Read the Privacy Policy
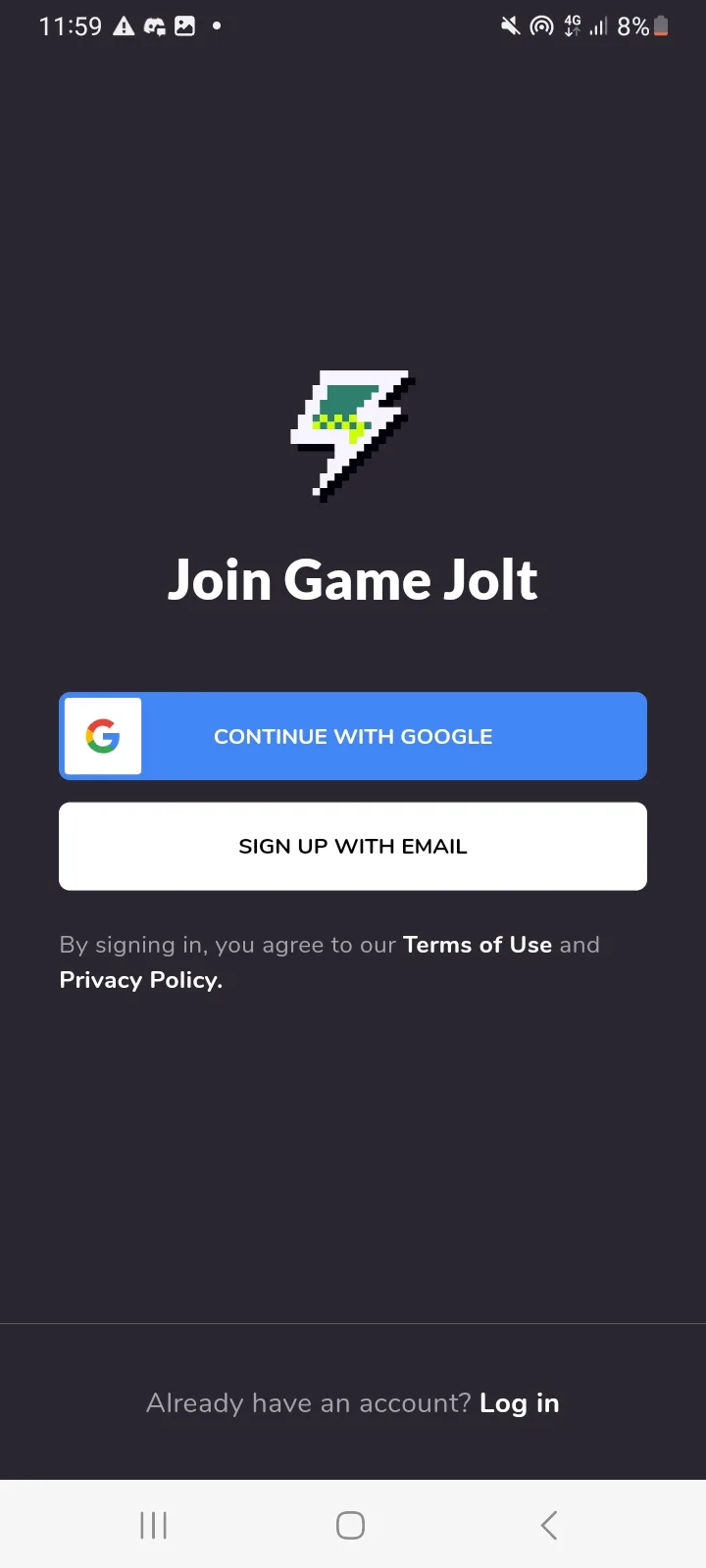 [x=141, y=980]
